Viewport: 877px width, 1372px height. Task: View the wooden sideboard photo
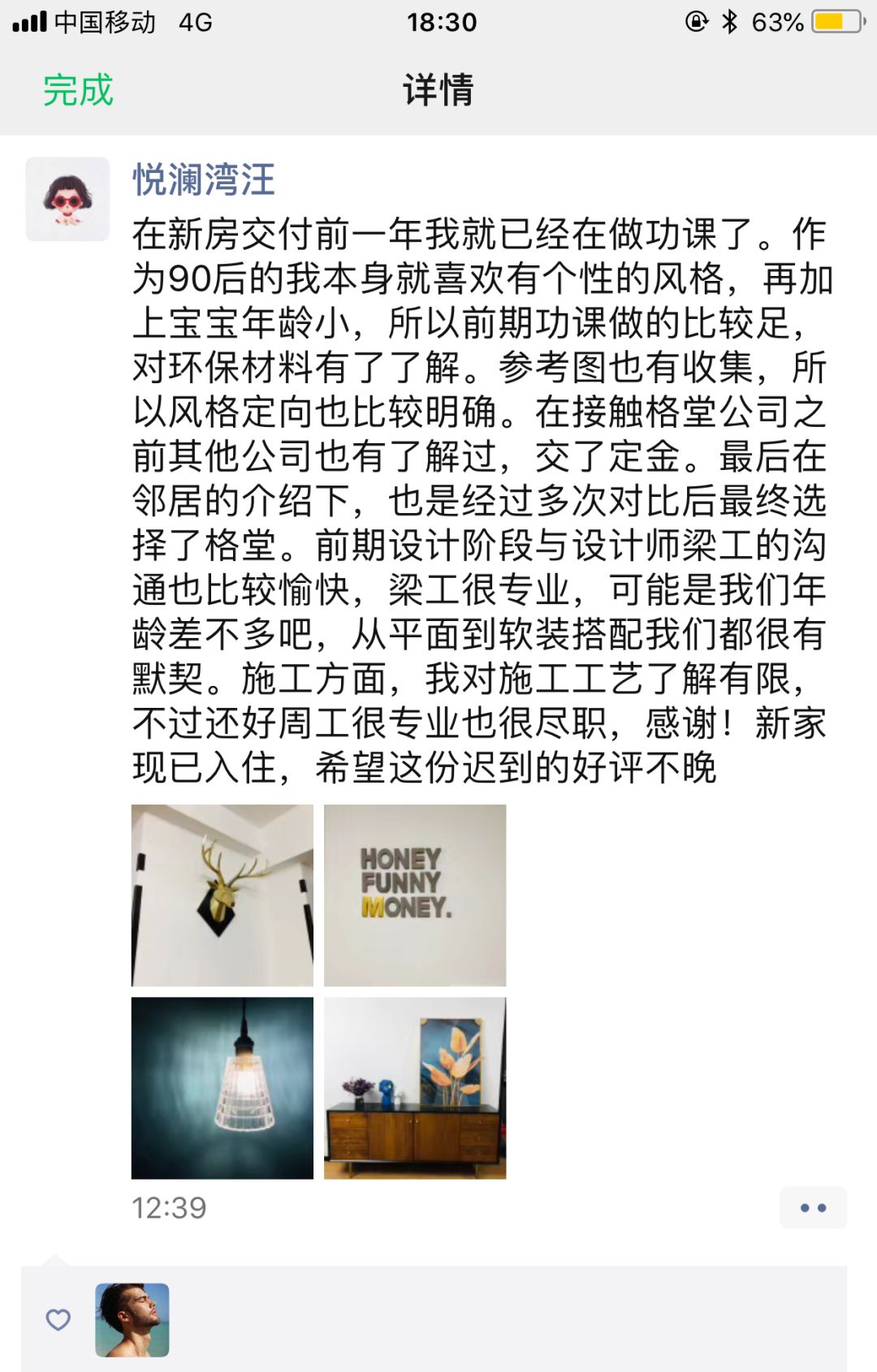pyautogui.click(x=415, y=1088)
